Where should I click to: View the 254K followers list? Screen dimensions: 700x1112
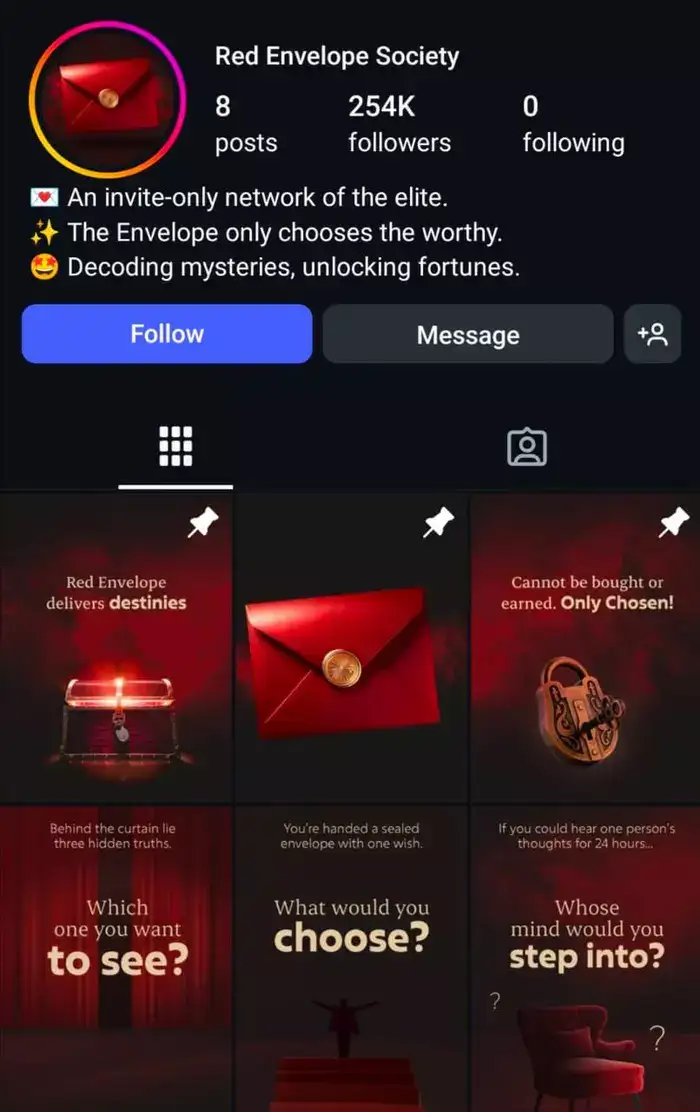pos(399,124)
